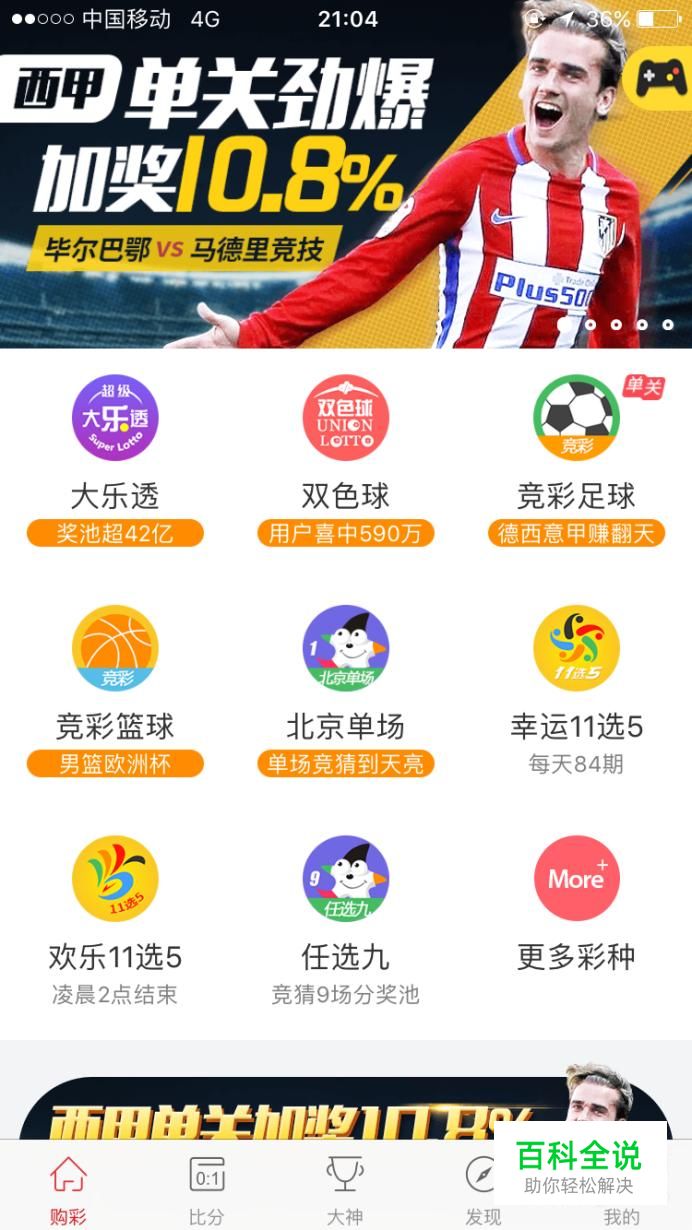Go to 竞彩篮球 basketball betting
This screenshot has height=1230, width=692.
pyautogui.click(x=115, y=648)
